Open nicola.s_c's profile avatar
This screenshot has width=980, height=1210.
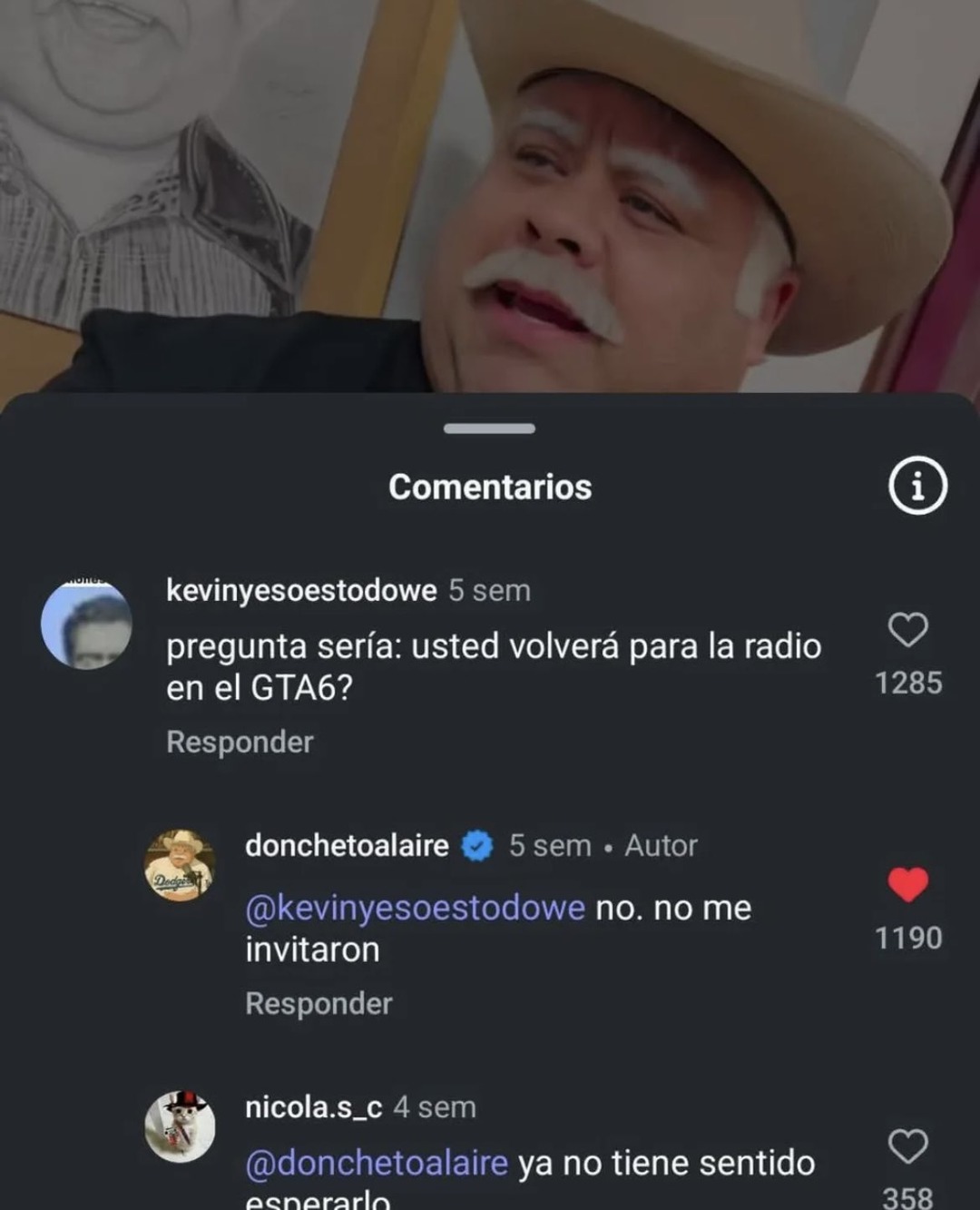pyautogui.click(x=180, y=1126)
